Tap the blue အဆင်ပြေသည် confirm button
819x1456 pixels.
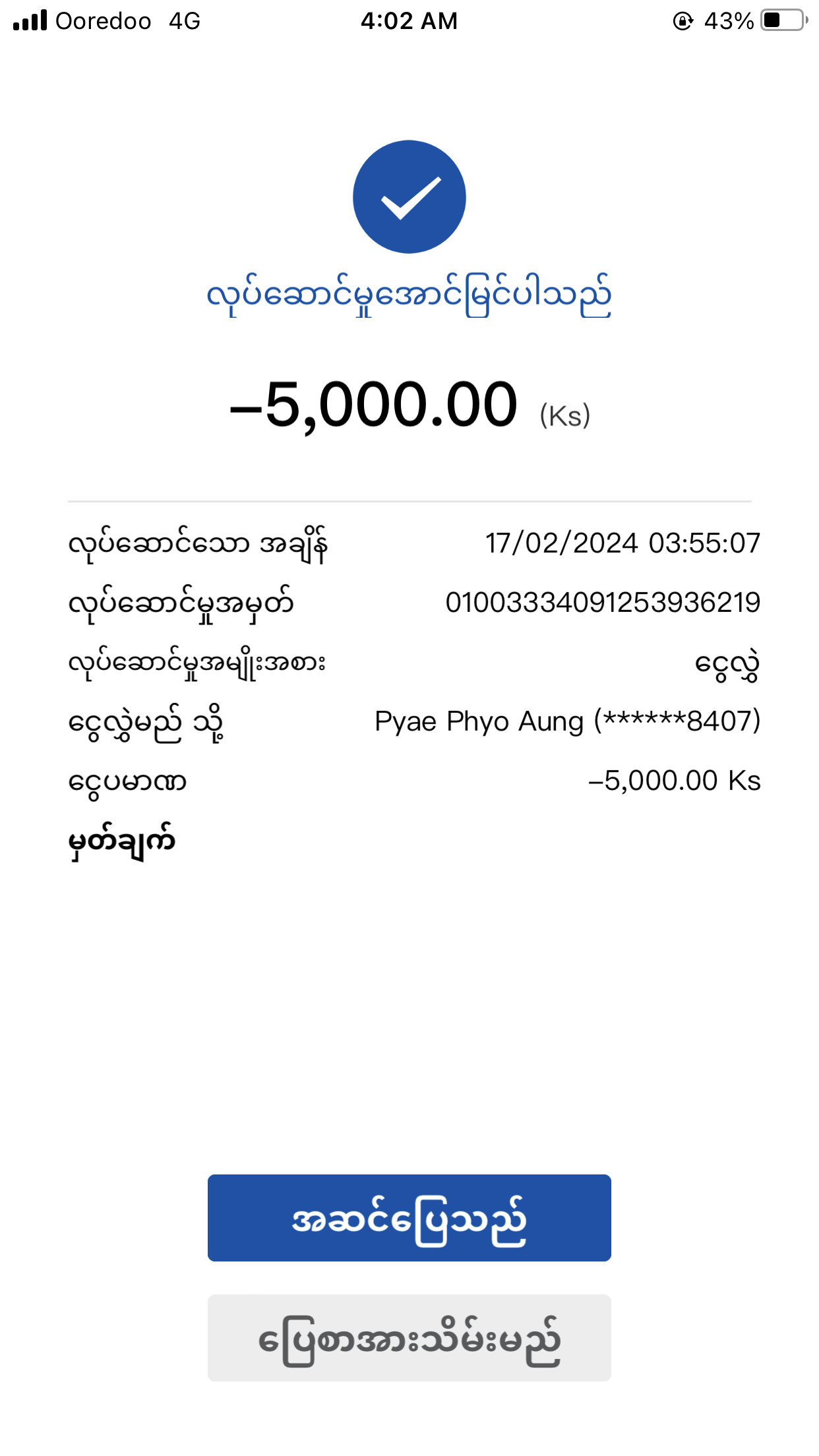pyautogui.click(x=409, y=1217)
